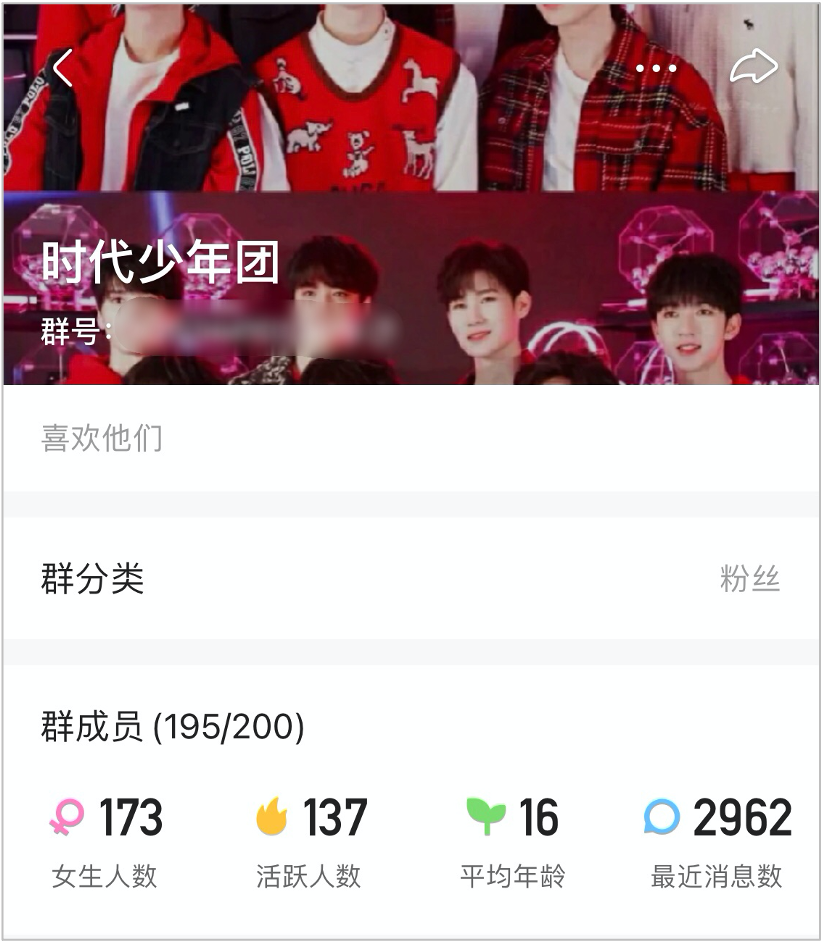Go back using the top arrow
The image size is (822, 941).
(x=63, y=69)
